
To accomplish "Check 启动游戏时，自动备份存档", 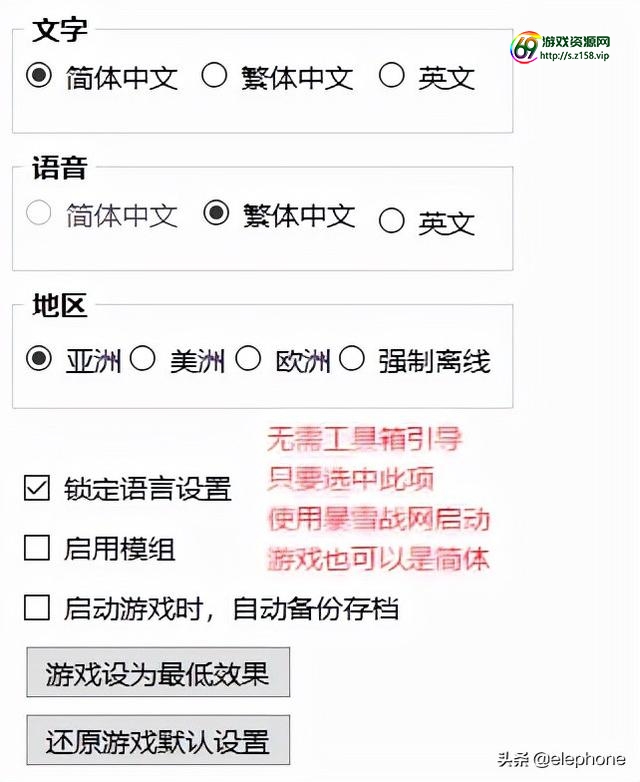I will click(x=37, y=607).
